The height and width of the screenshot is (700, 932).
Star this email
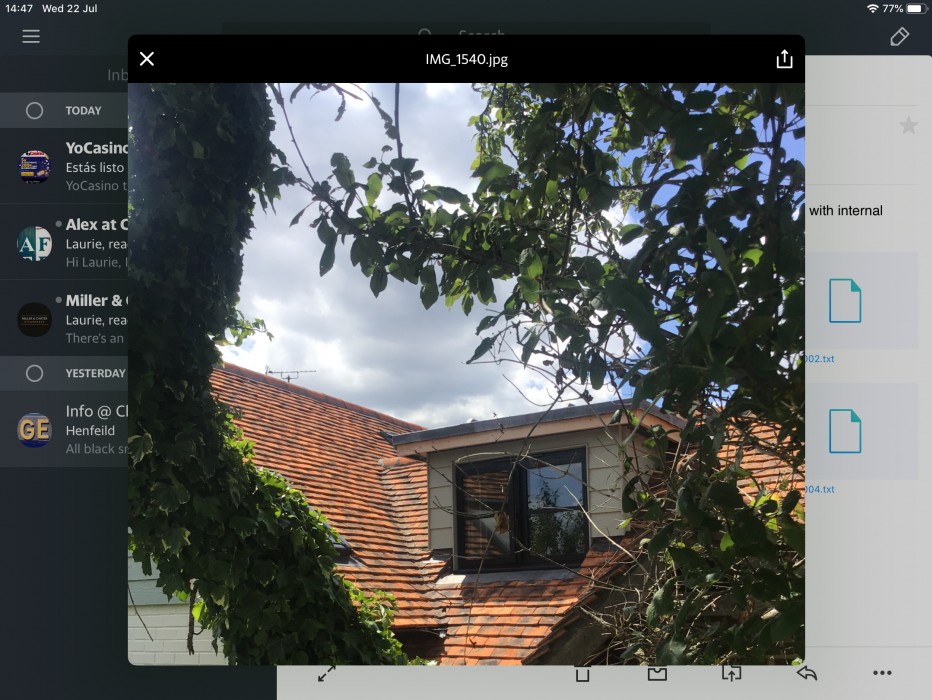tap(908, 125)
